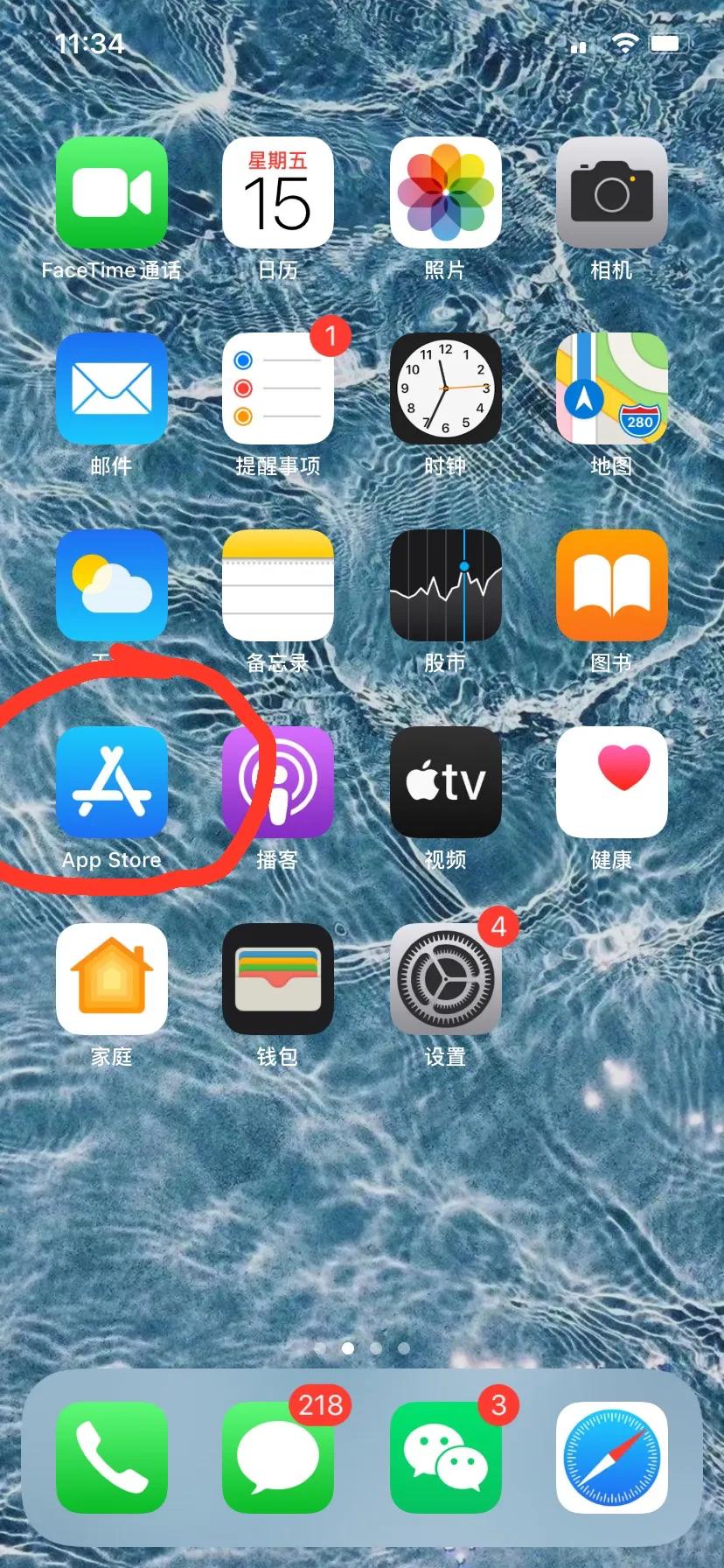
Task: Open the Calendar app showing 15
Action: click(x=278, y=192)
